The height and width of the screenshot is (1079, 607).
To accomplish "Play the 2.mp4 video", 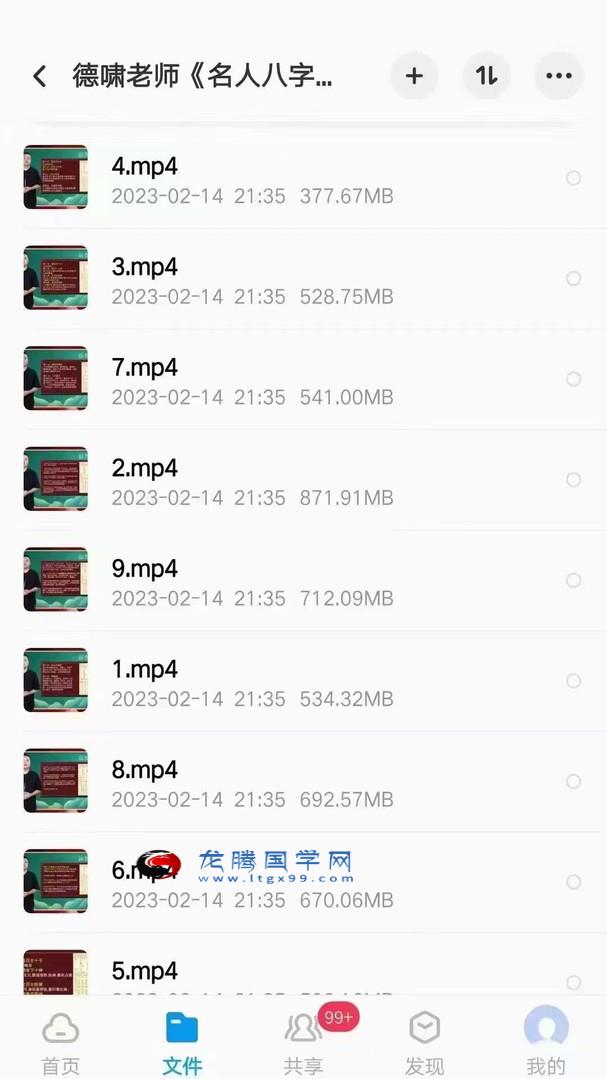I will [x=304, y=480].
